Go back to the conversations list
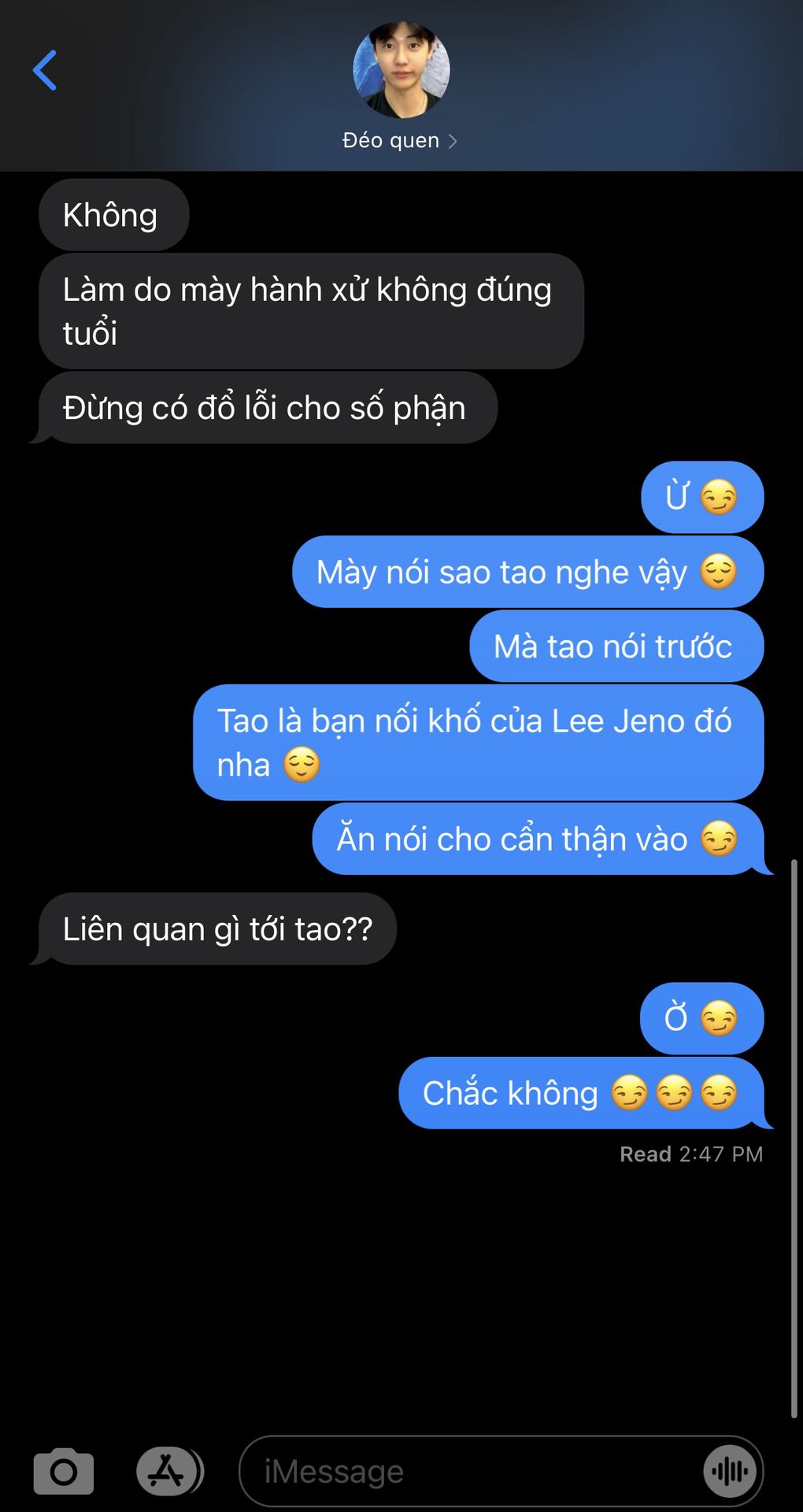Viewport: 803px width, 1512px height. pyautogui.click(x=45, y=70)
